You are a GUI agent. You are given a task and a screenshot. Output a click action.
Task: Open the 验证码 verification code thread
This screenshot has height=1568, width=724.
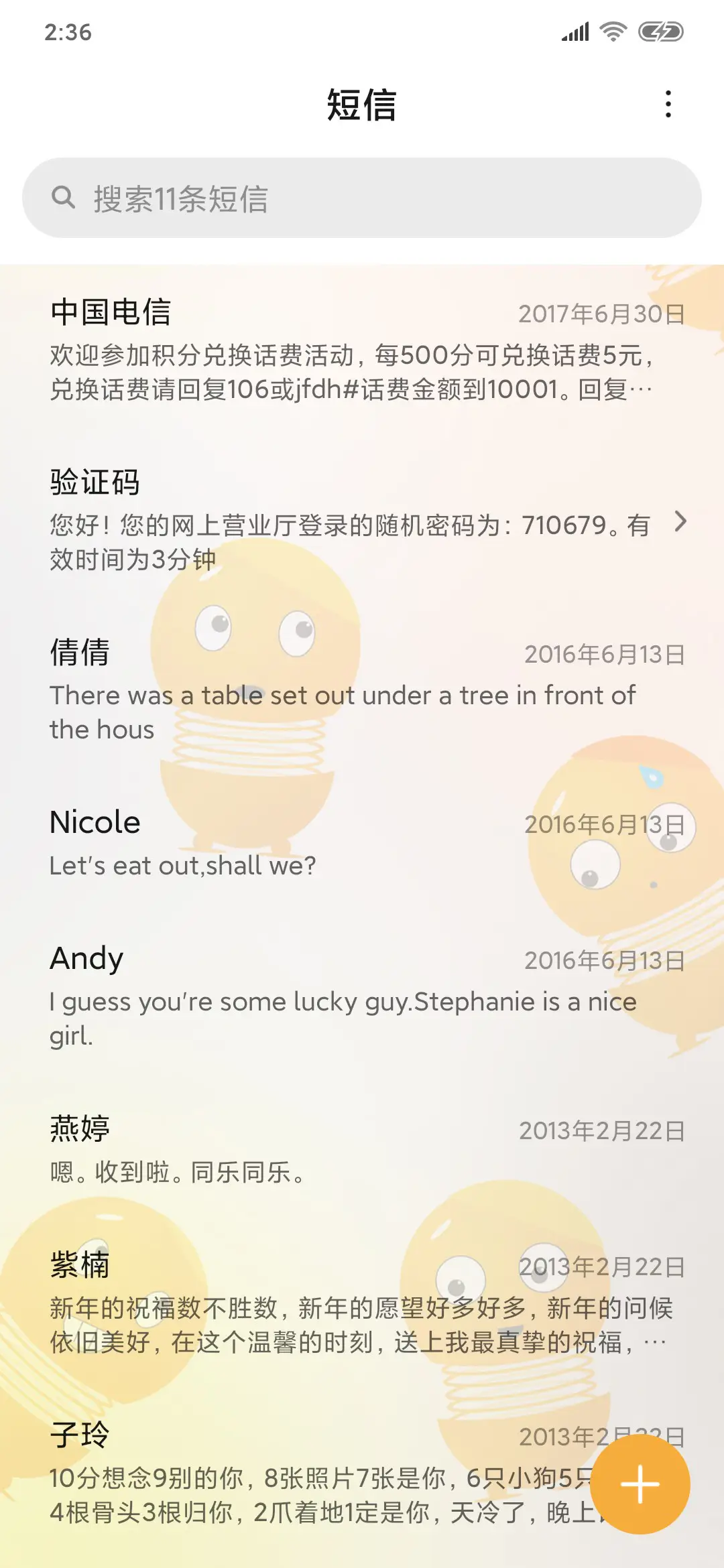click(x=335, y=516)
